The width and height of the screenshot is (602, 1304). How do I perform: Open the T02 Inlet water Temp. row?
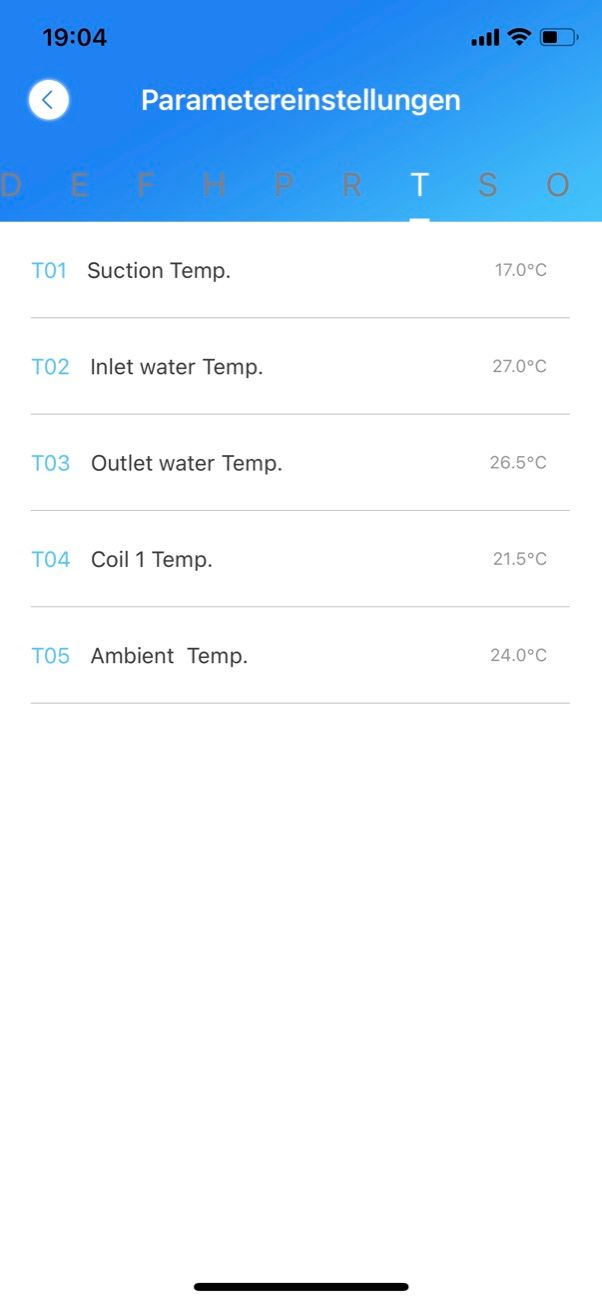tap(300, 366)
